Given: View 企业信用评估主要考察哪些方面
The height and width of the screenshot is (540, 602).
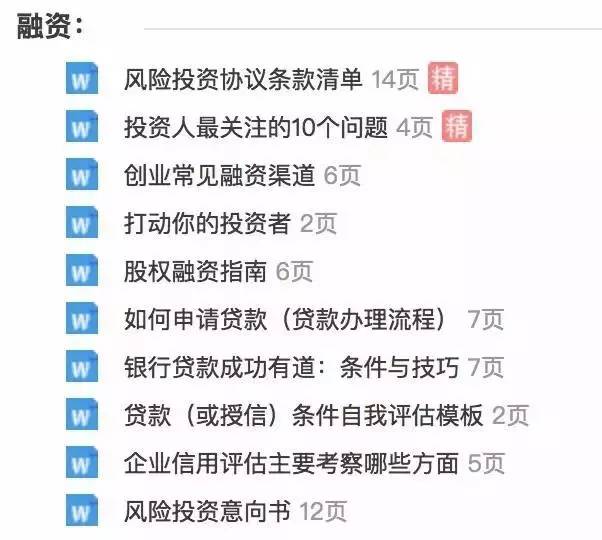Looking at the screenshot, I should tap(291, 464).
